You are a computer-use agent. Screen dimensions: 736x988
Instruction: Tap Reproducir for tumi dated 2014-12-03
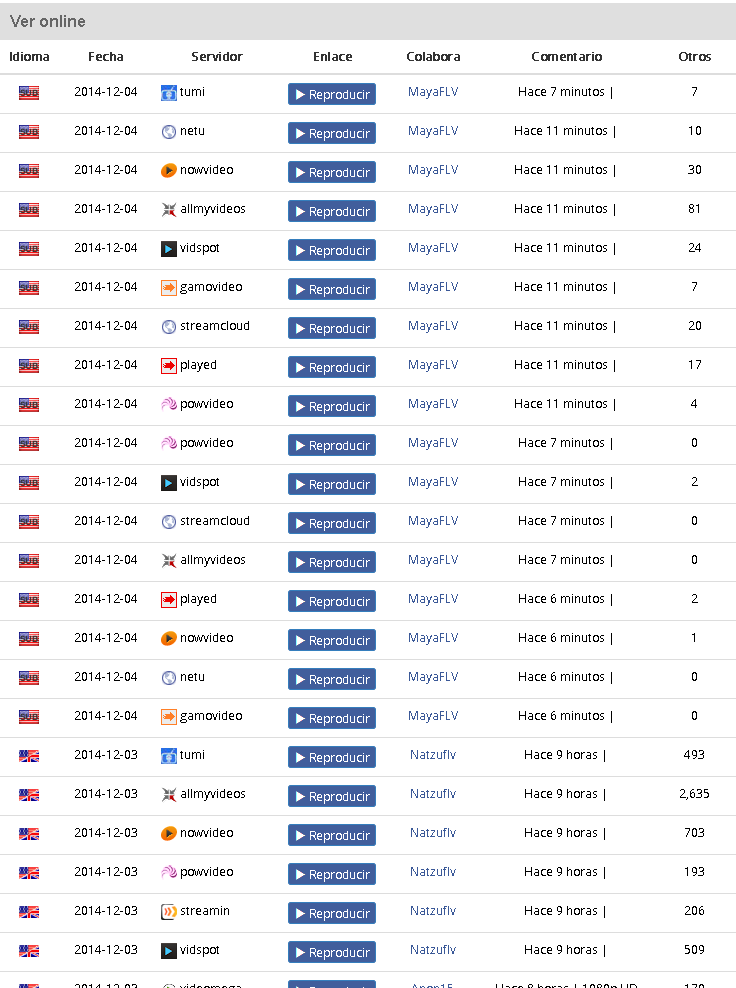(x=332, y=757)
